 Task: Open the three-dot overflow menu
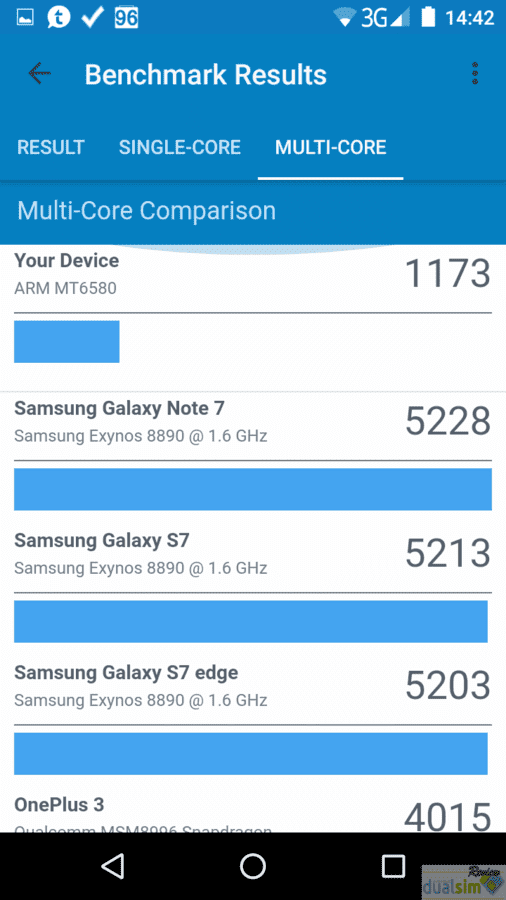click(475, 74)
